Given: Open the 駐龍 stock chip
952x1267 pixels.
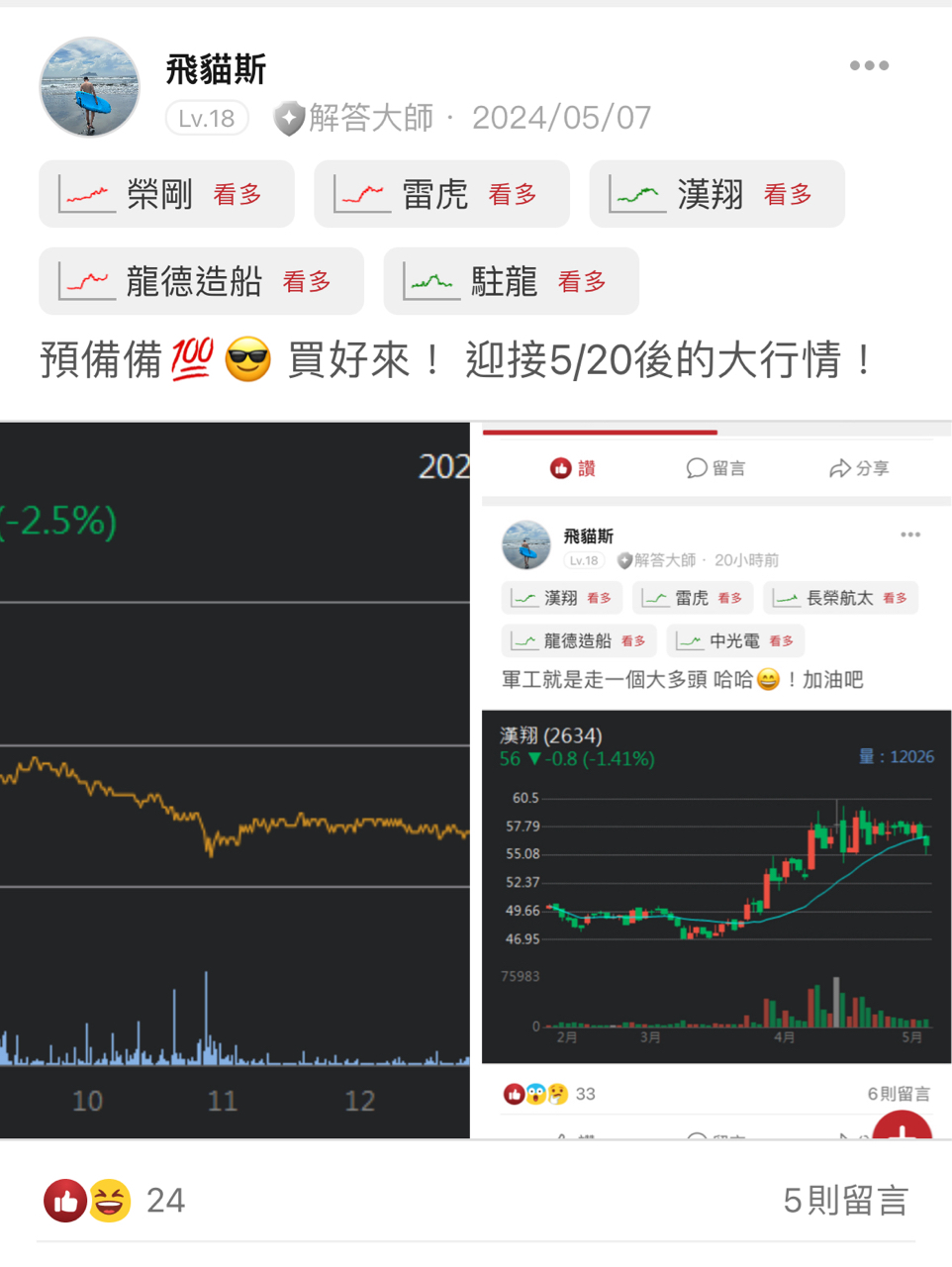Looking at the screenshot, I should 511,281.
